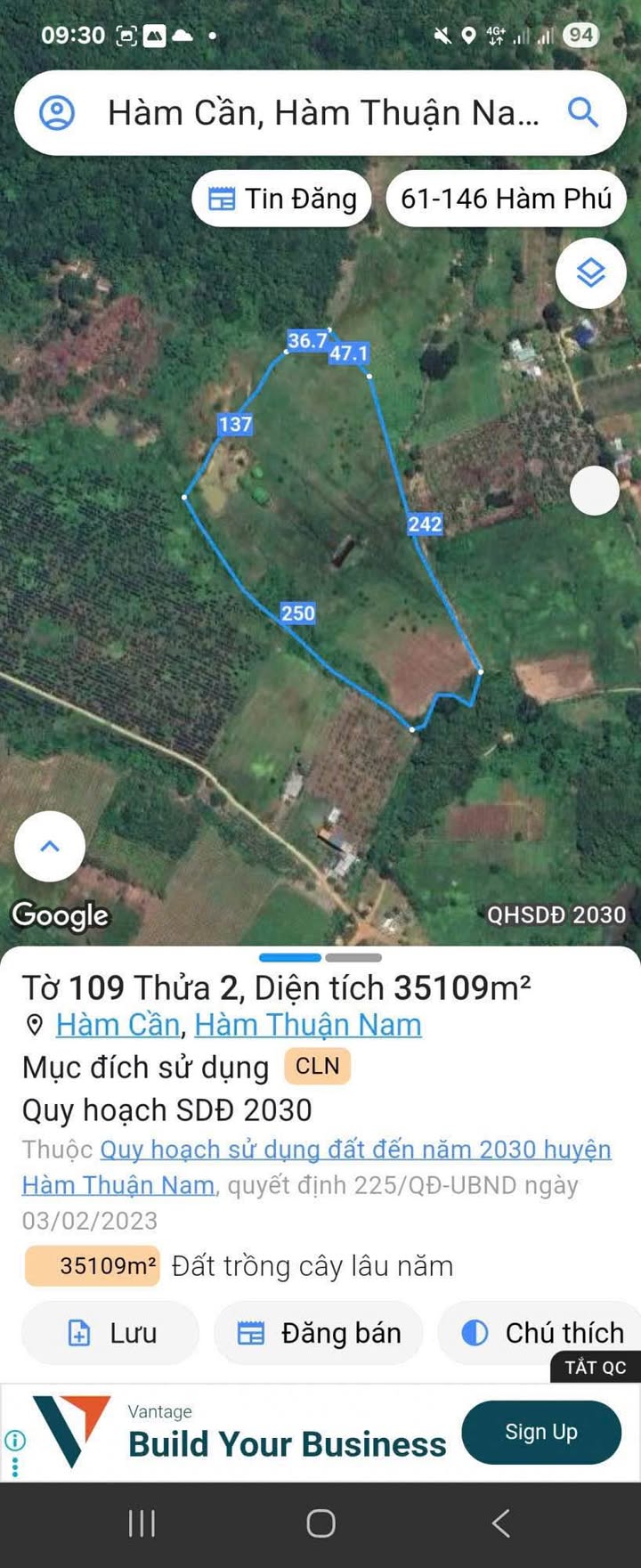Open the Hàm Cần link
The height and width of the screenshot is (1568, 641).
(118, 1025)
